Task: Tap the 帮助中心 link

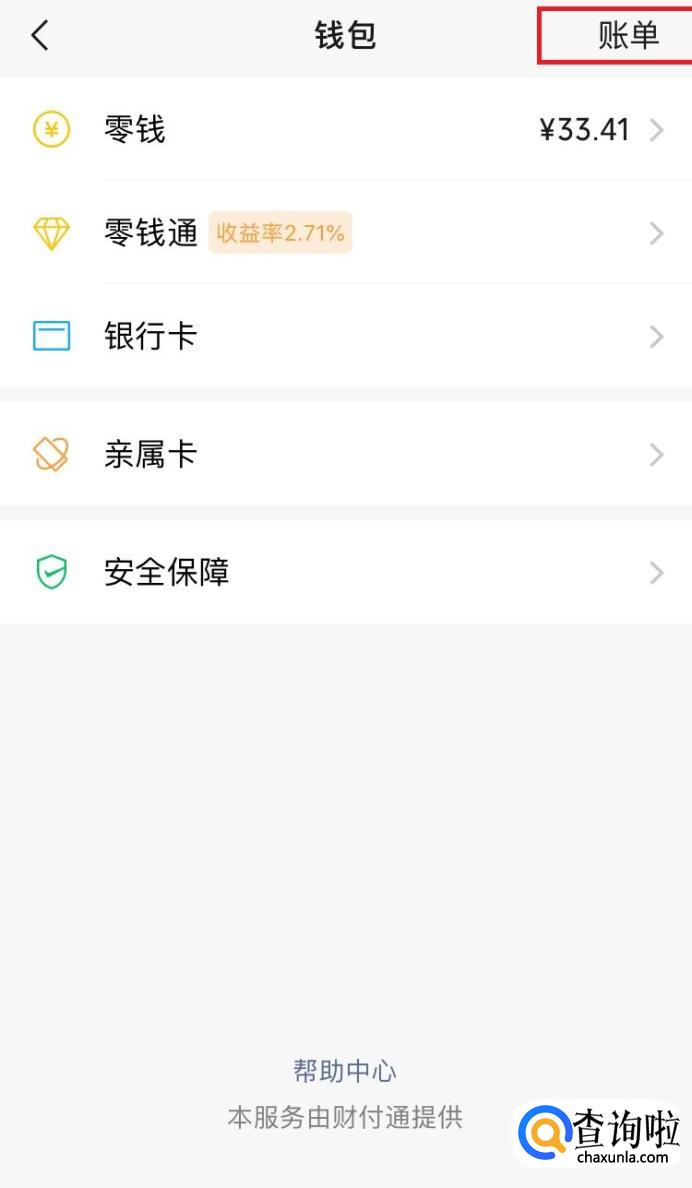Action: coord(345,1071)
